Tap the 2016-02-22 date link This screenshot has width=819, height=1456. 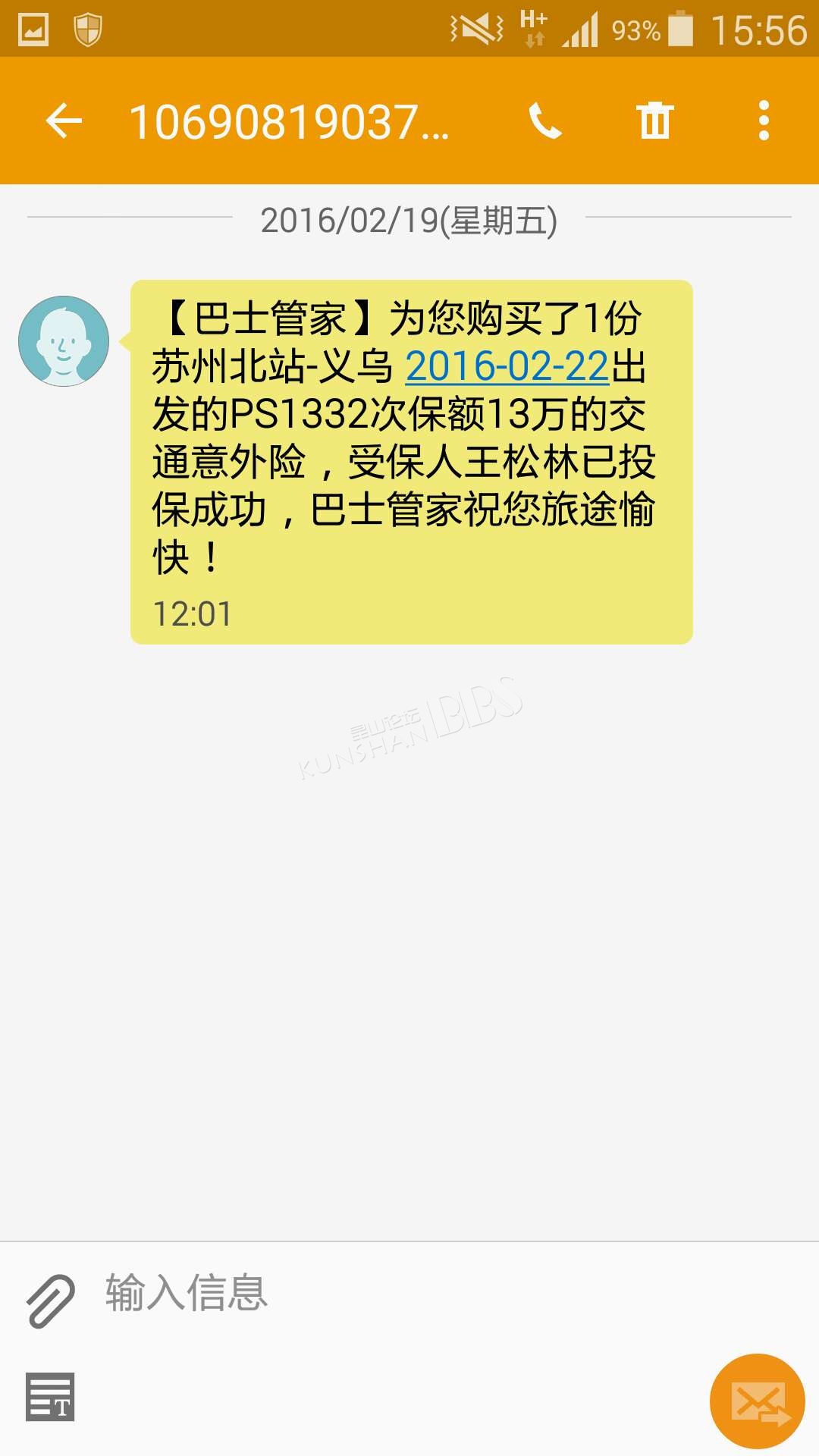click(x=507, y=367)
